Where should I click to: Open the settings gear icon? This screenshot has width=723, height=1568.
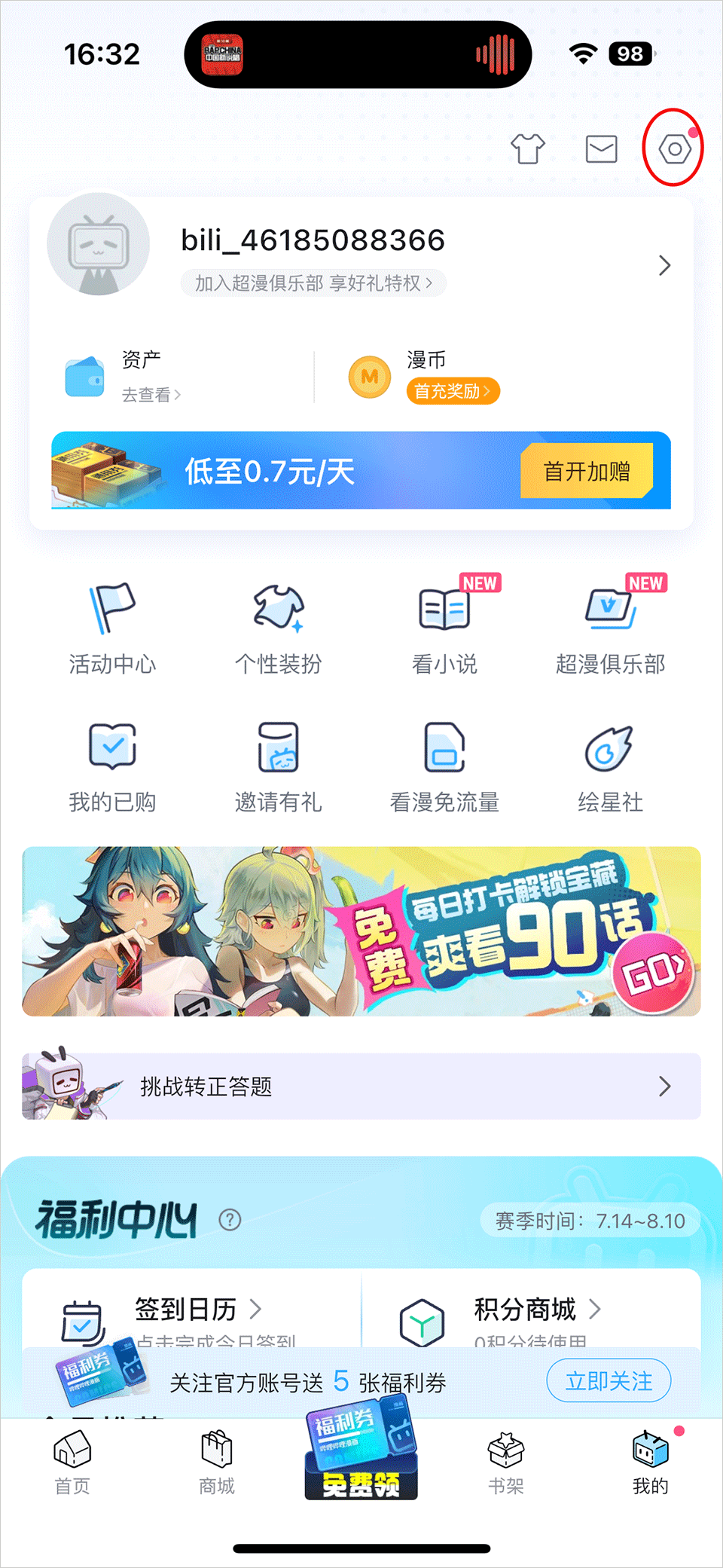coord(674,148)
